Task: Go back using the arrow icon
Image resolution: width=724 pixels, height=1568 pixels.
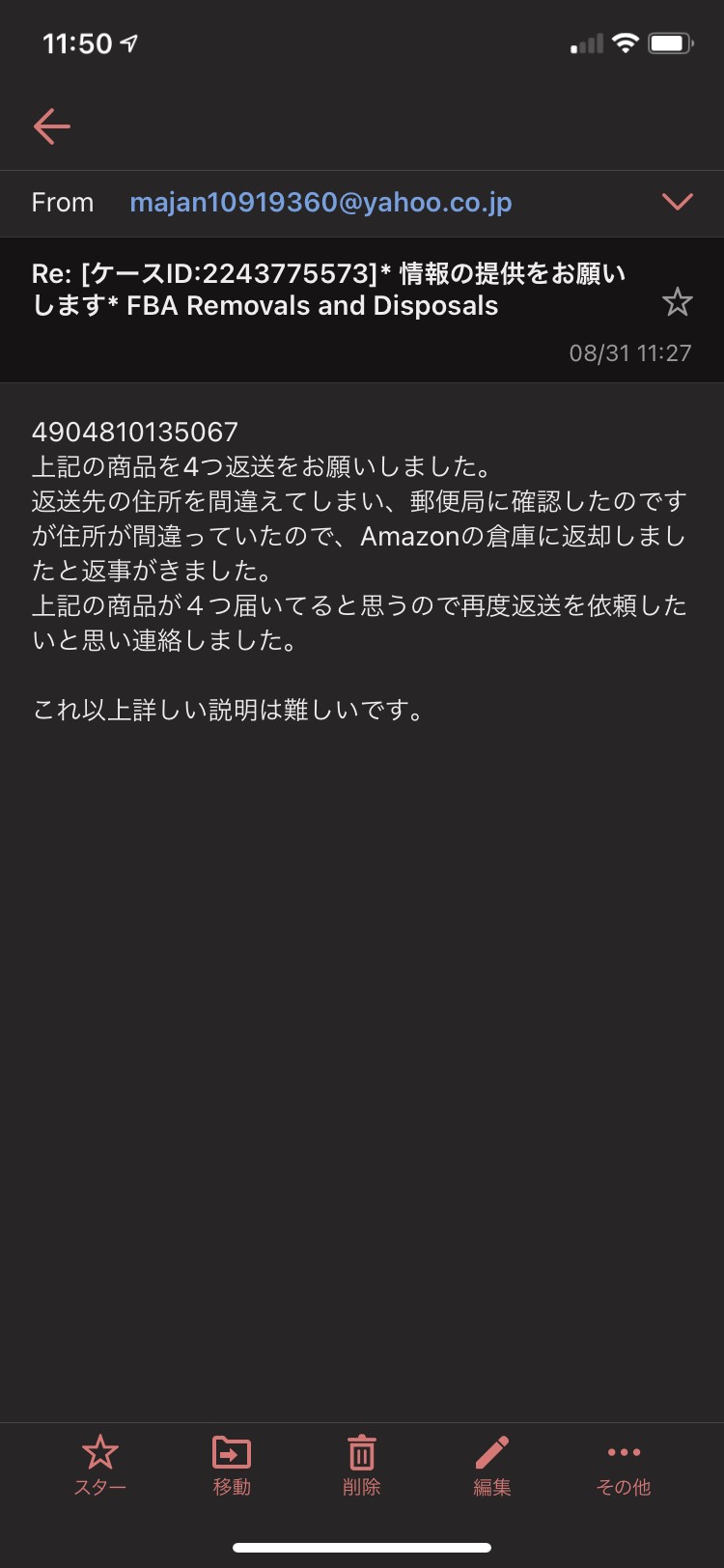Action: (52, 126)
